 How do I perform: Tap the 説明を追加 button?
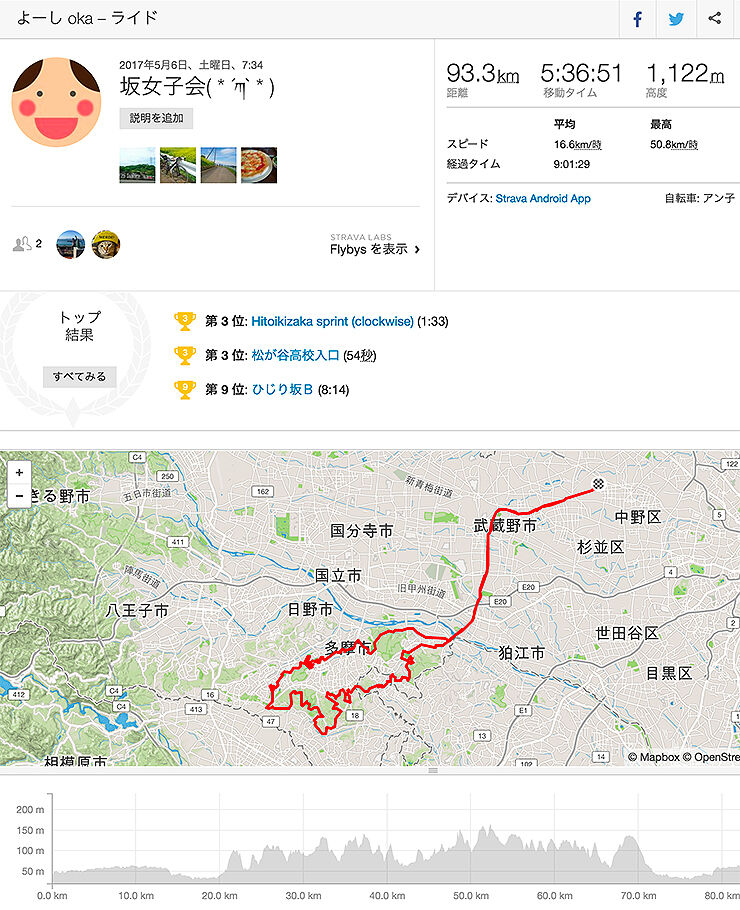(x=156, y=118)
